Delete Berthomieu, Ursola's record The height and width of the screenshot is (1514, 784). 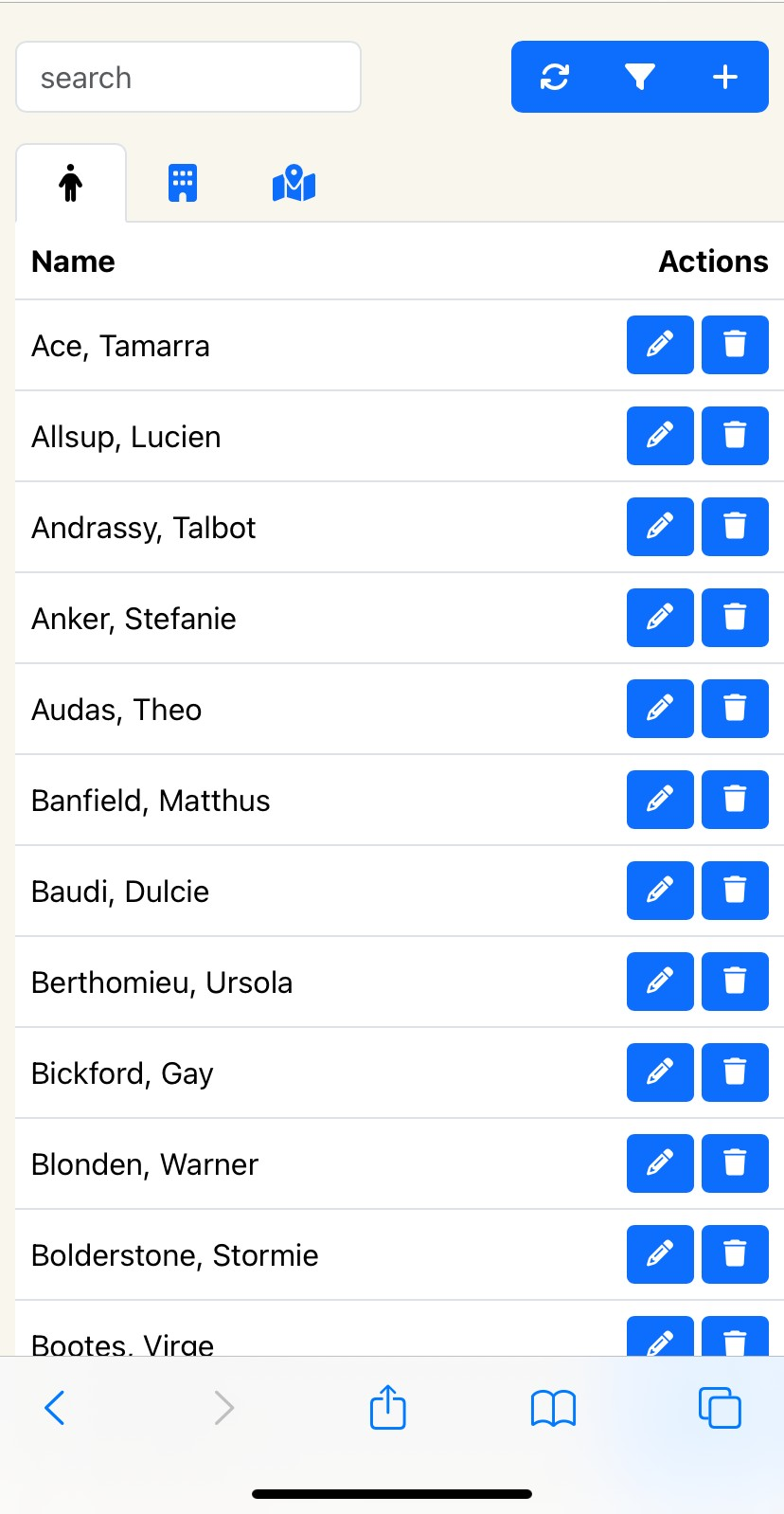coord(735,982)
